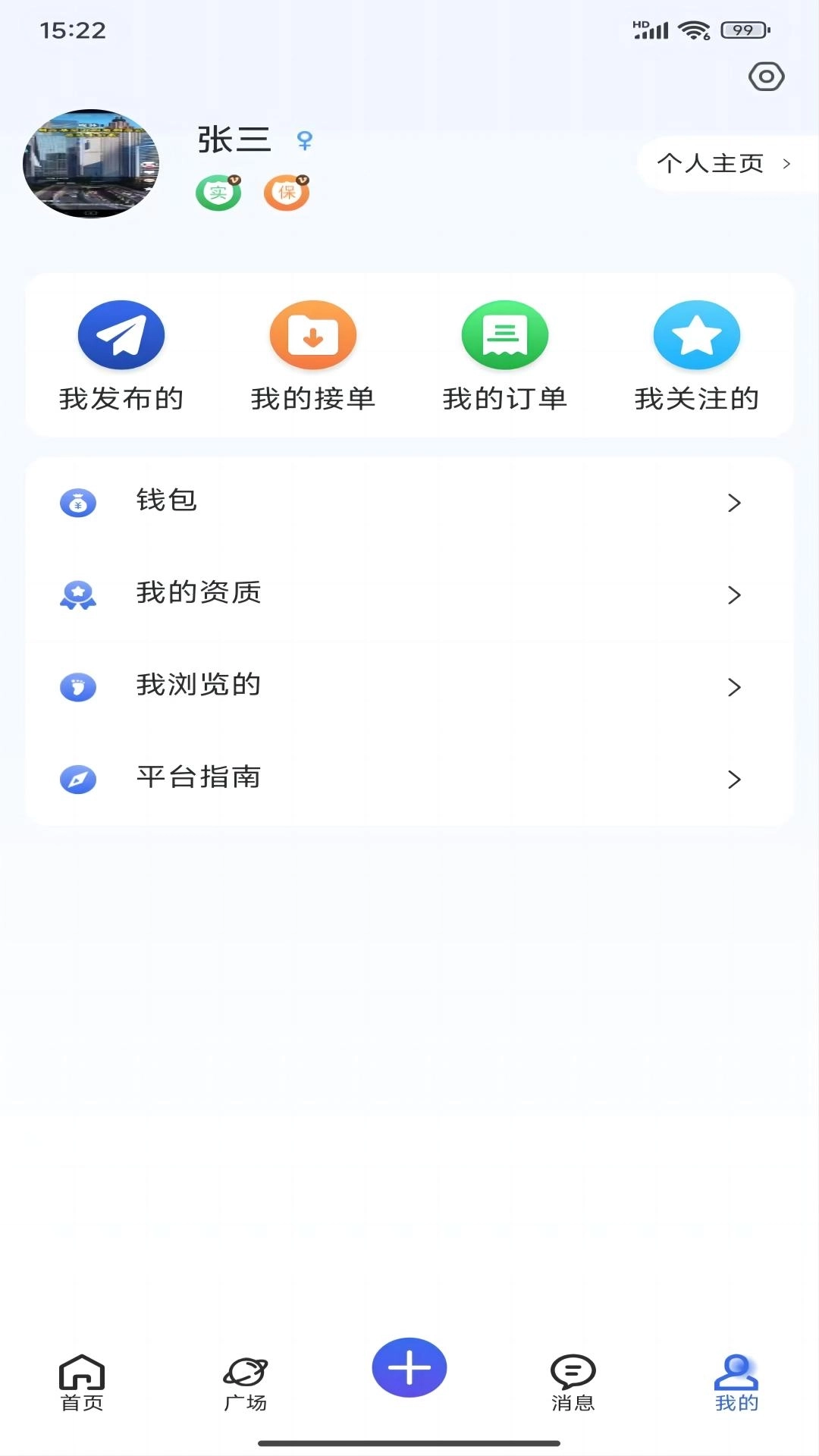Expand the 我的资质 row chevron

point(733,595)
